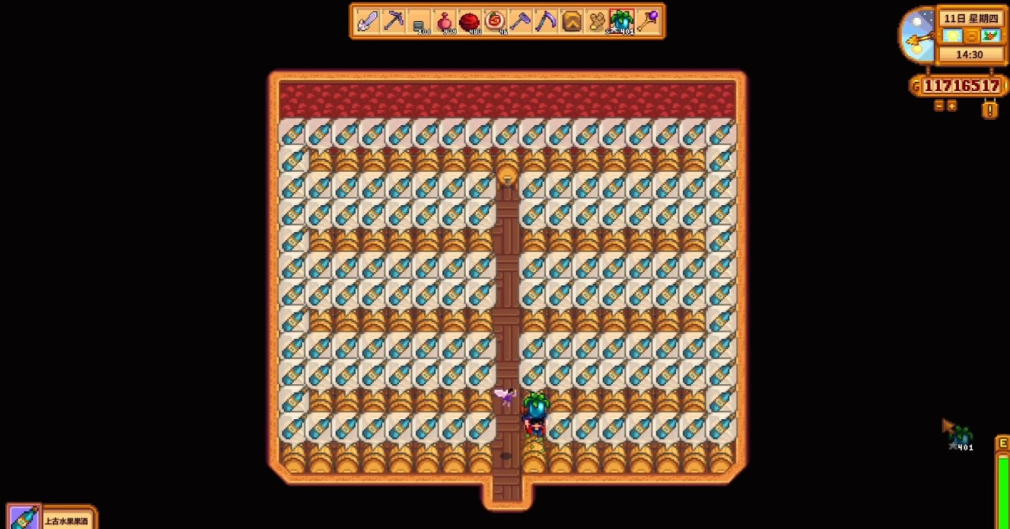
Task: Select the ginger root in toolbar
Action: tap(597, 21)
